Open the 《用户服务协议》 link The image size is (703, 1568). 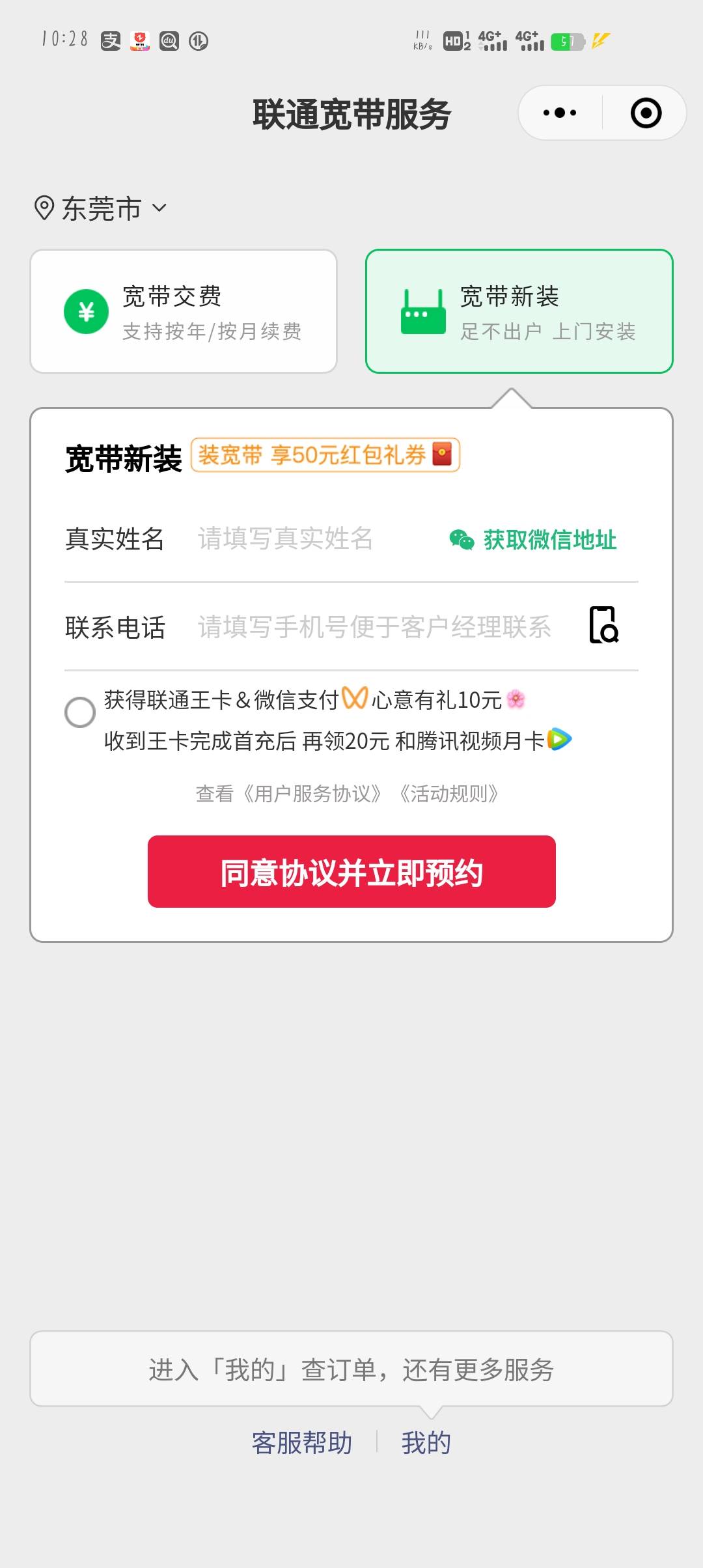(x=312, y=794)
